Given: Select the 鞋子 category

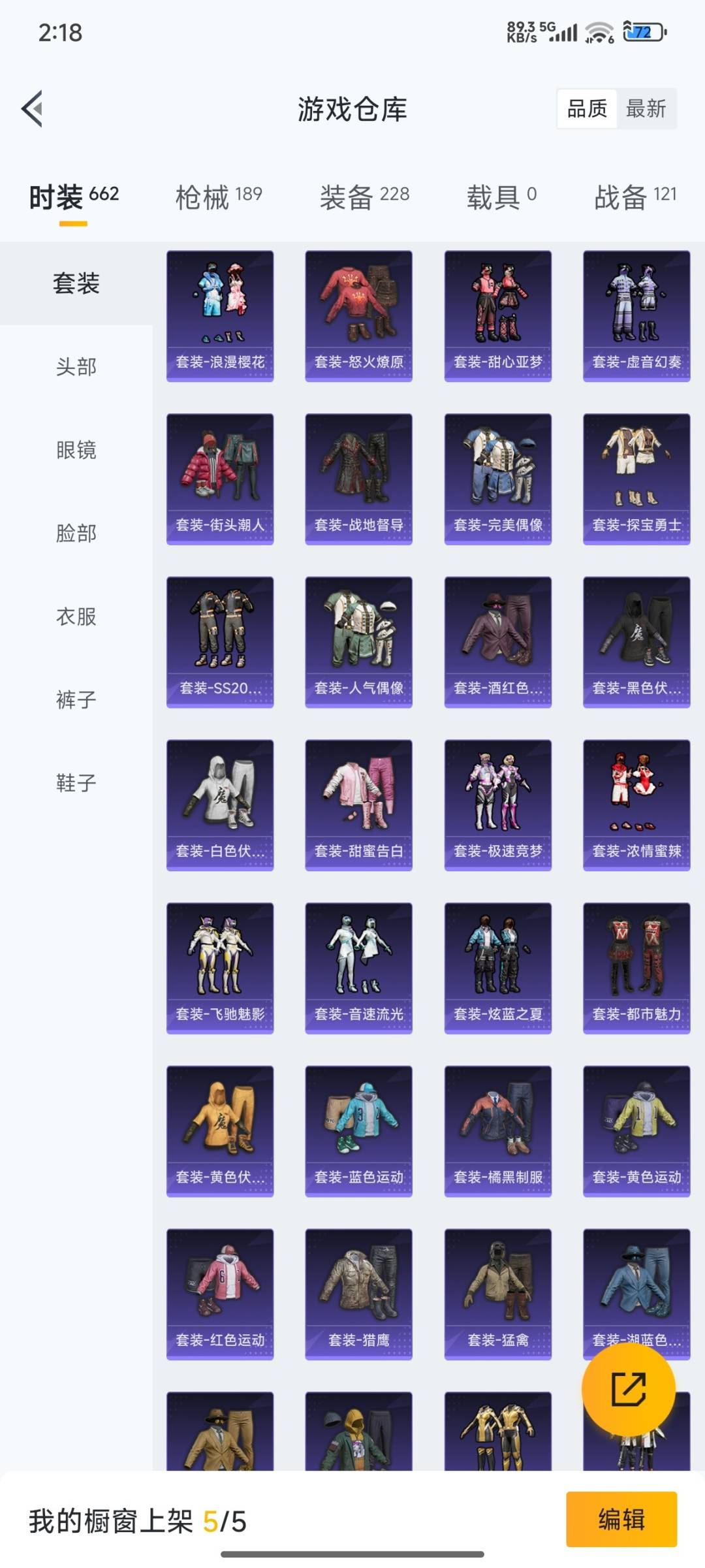Looking at the screenshot, I should click(76, 782).
